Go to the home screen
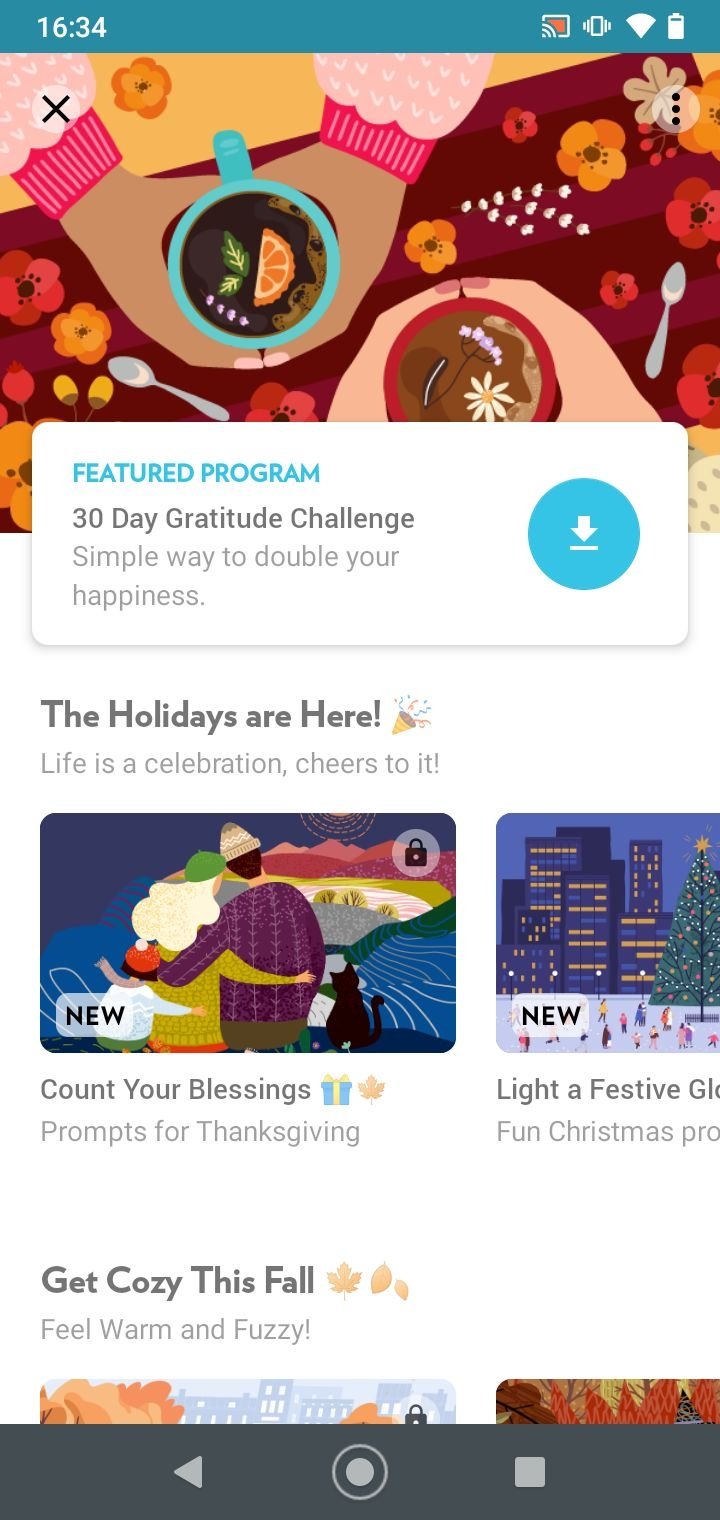The height and width of the screenshot is (1520, 720). coord(360,1472)
